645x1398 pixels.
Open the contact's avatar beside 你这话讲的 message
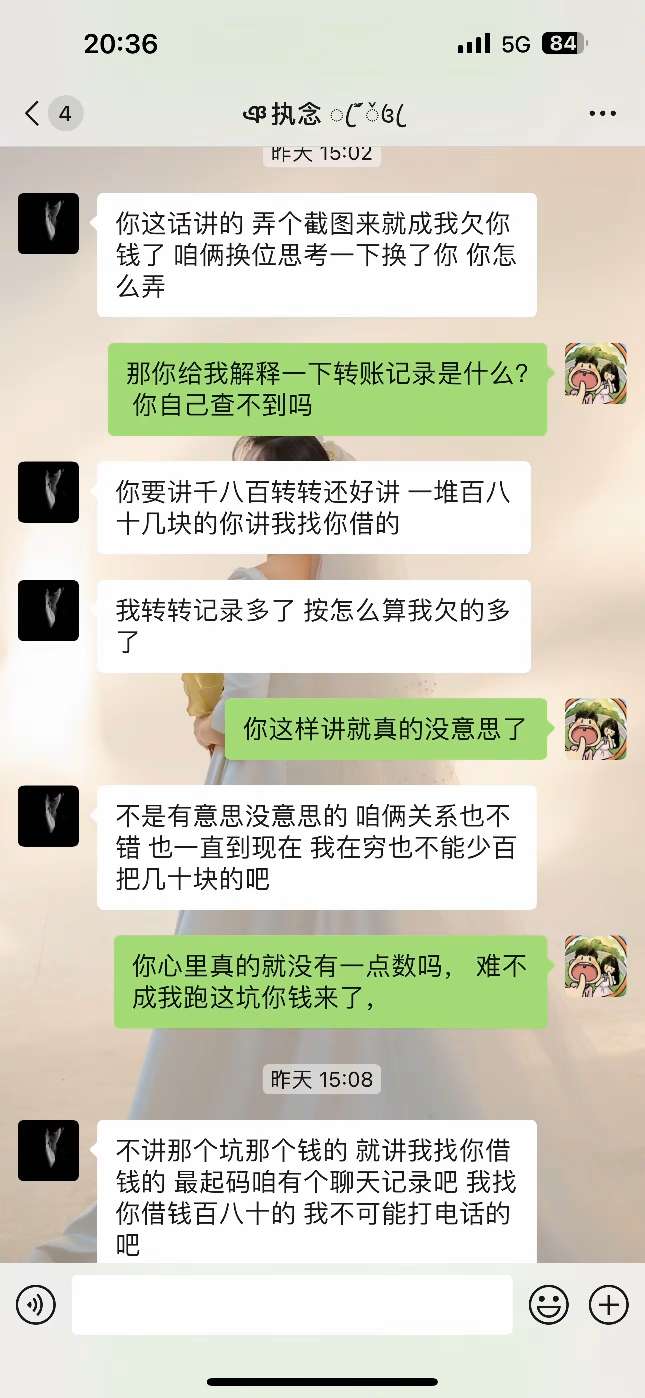click(x=48, y=223)
